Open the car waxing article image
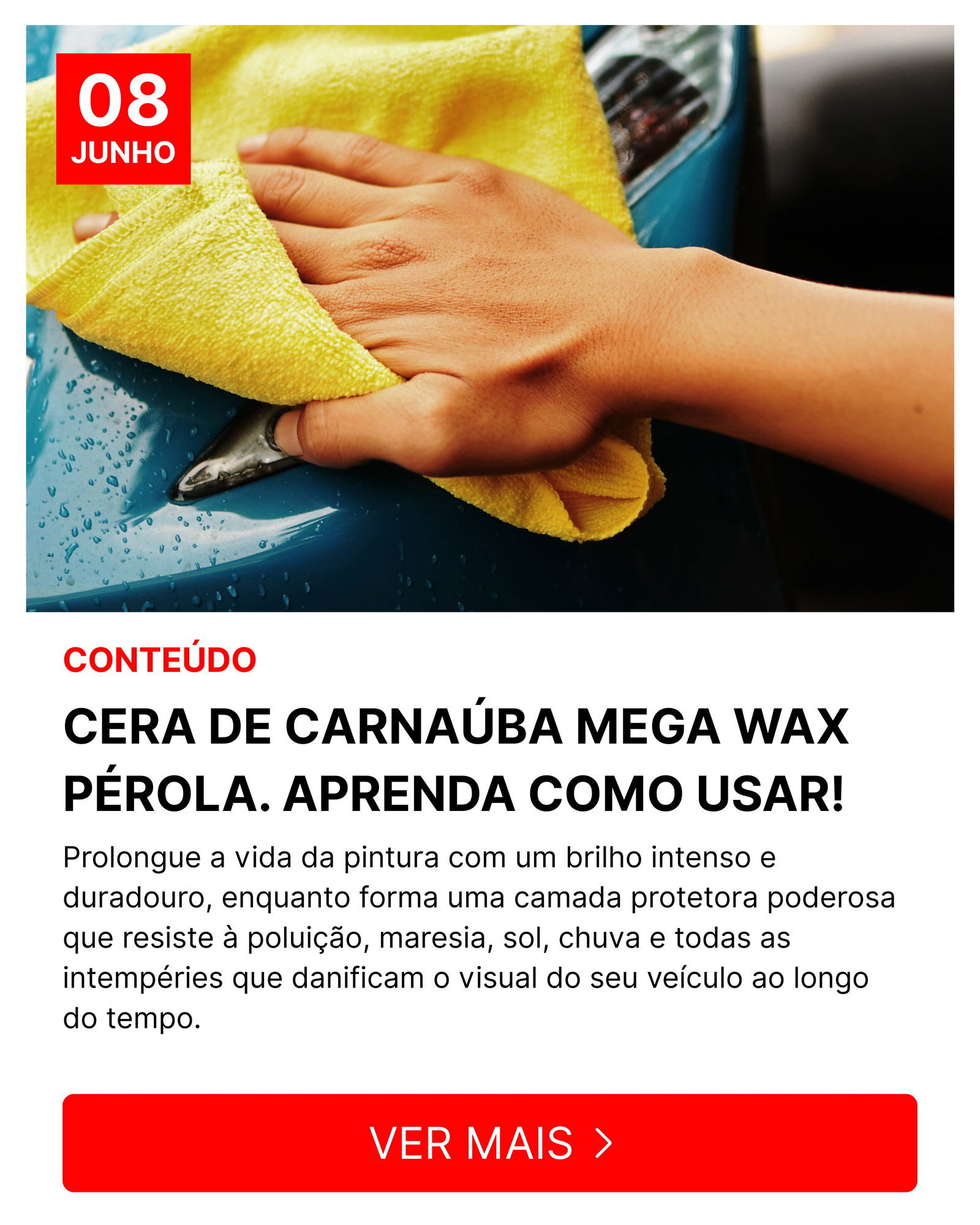The height and width of the screenshot is (1225, 980). click(x=490, y=318)
